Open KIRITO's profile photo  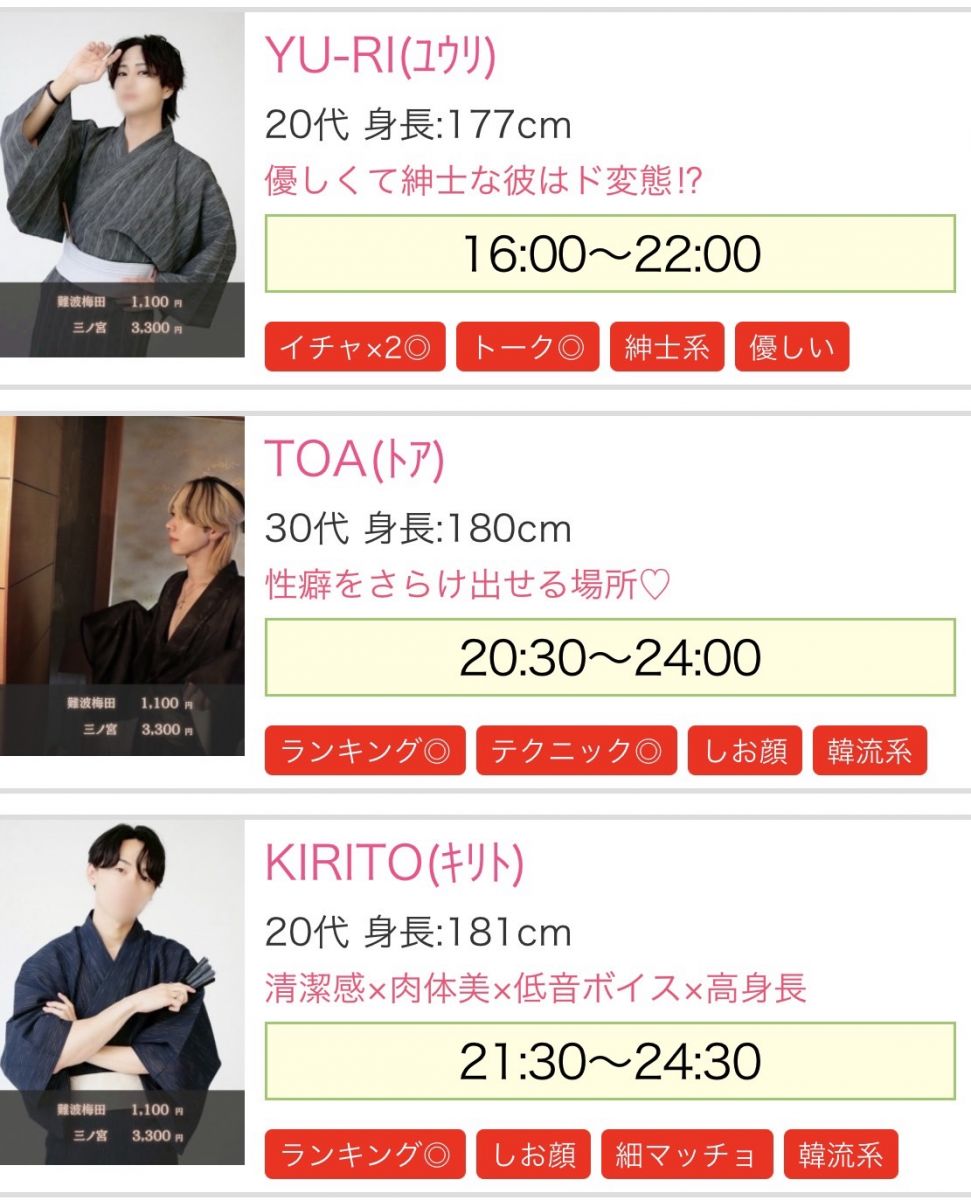[122, 992]
